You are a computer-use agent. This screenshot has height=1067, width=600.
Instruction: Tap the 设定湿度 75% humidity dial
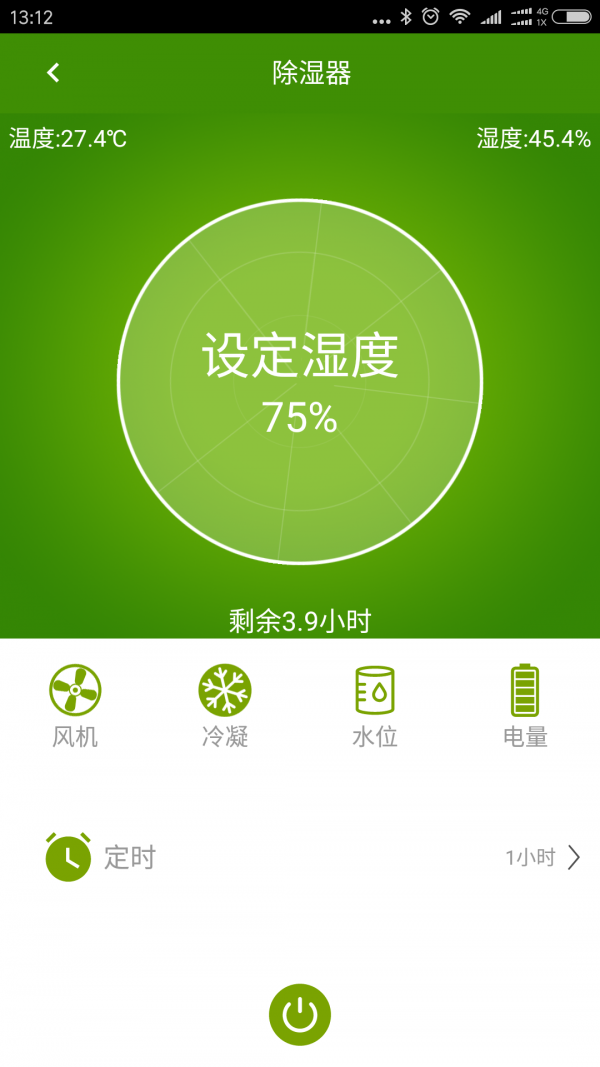coord(300,381)
